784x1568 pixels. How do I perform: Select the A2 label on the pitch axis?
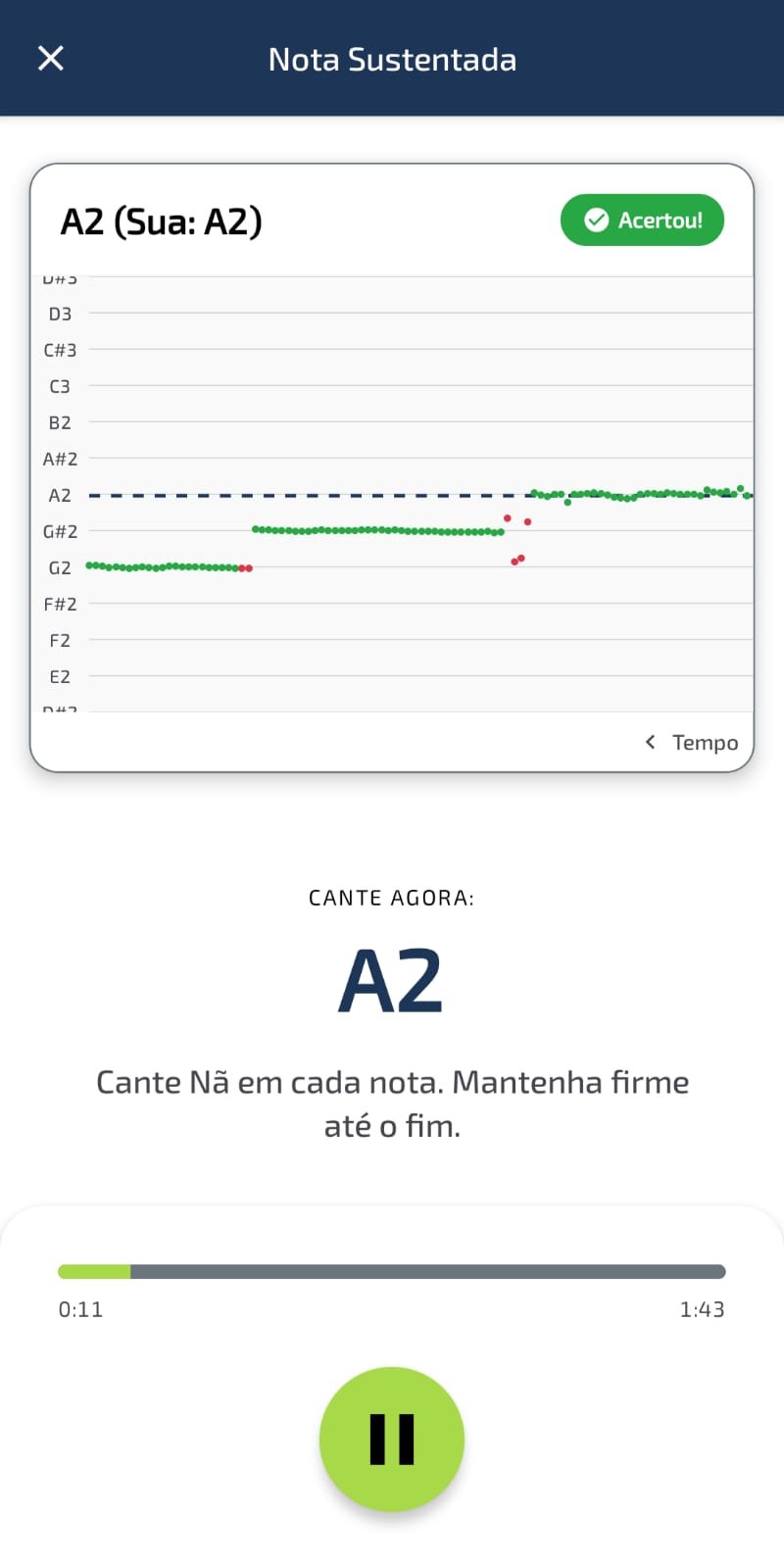pyautogui.click(x=59, y=495)
